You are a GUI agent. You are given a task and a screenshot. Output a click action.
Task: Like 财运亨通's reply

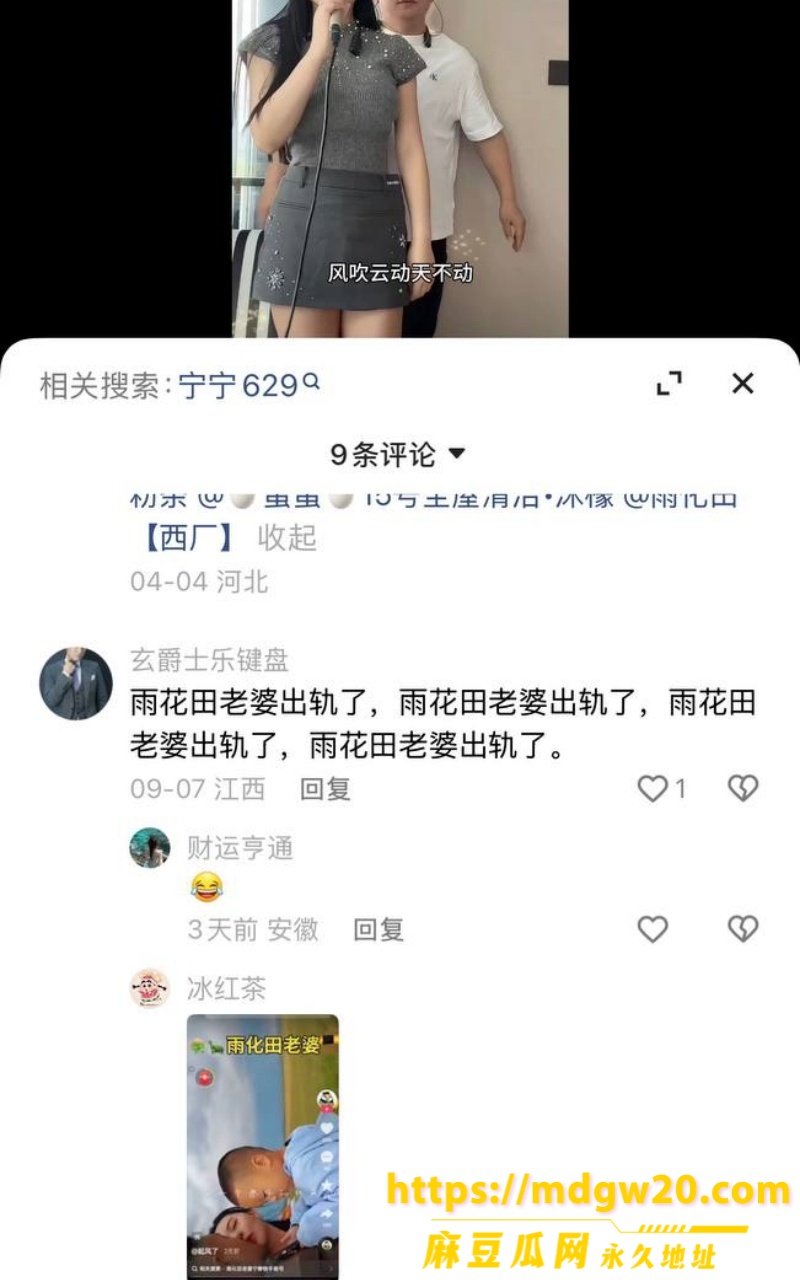click(x=653, y=930)
